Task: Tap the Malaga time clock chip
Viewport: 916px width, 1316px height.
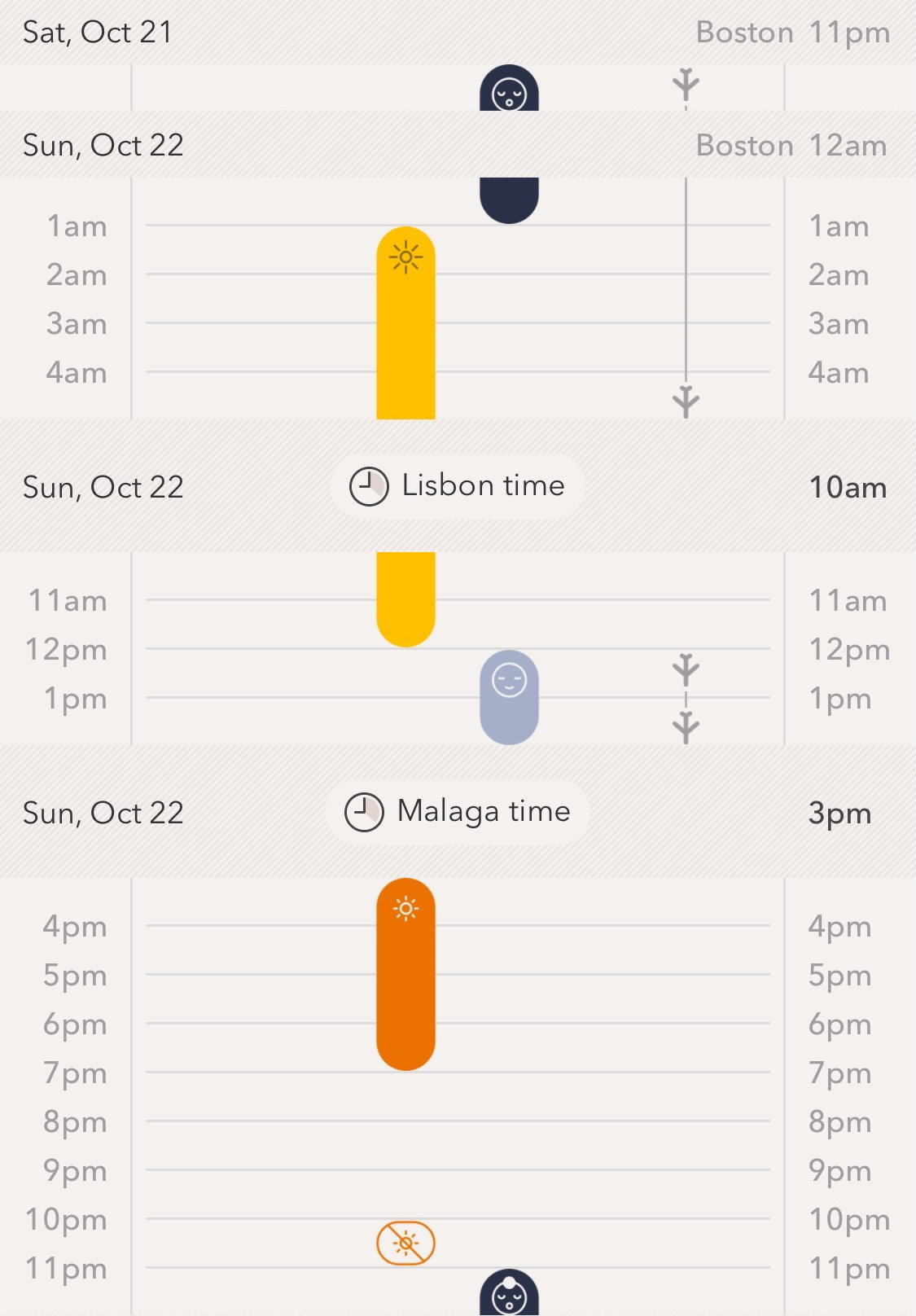Action: pos(457,812)
